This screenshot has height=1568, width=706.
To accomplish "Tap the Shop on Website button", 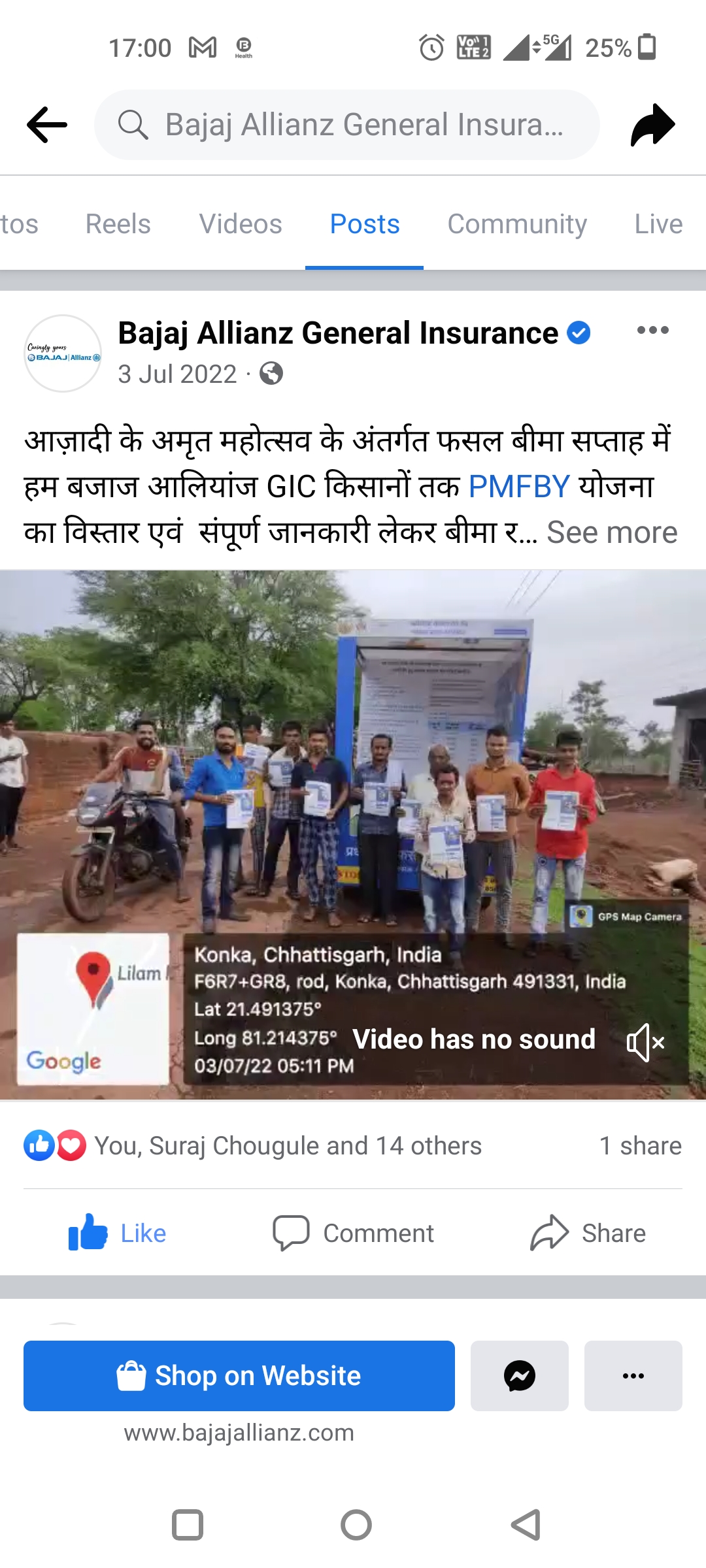I will pyautogui.click(x=239, y=1376).
